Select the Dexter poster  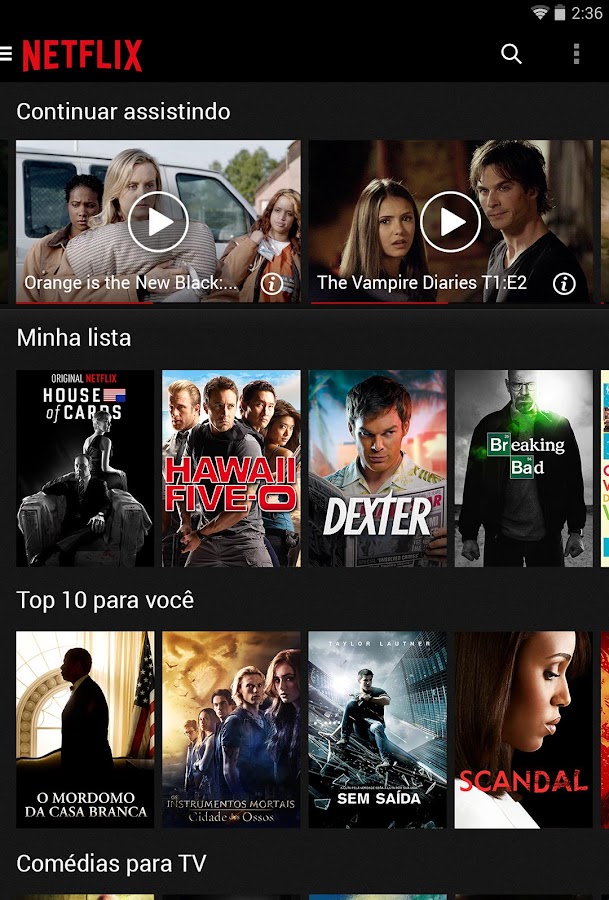coord(377,468)
